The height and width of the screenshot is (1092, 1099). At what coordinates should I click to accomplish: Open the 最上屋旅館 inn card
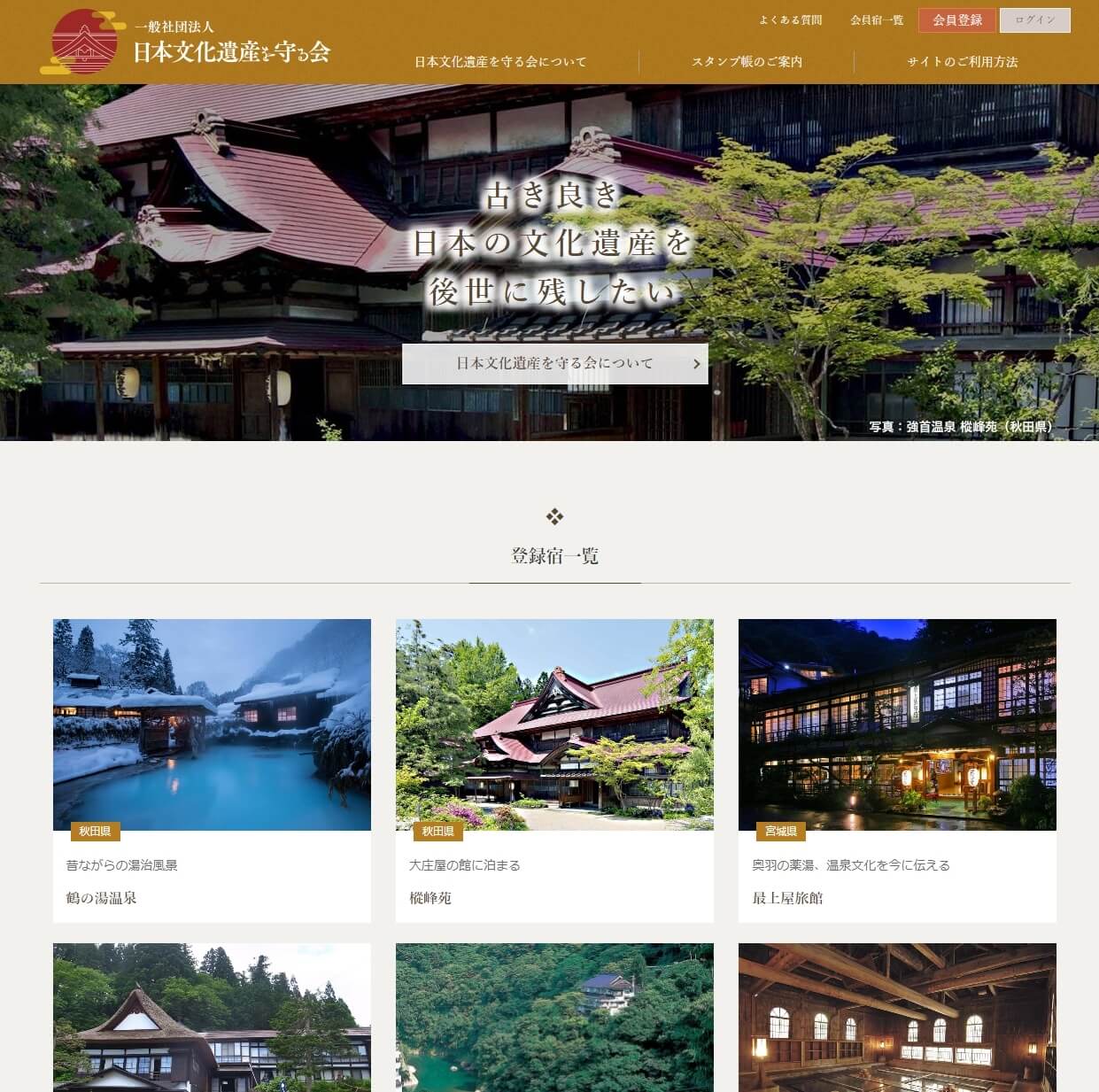pos(897,770)
